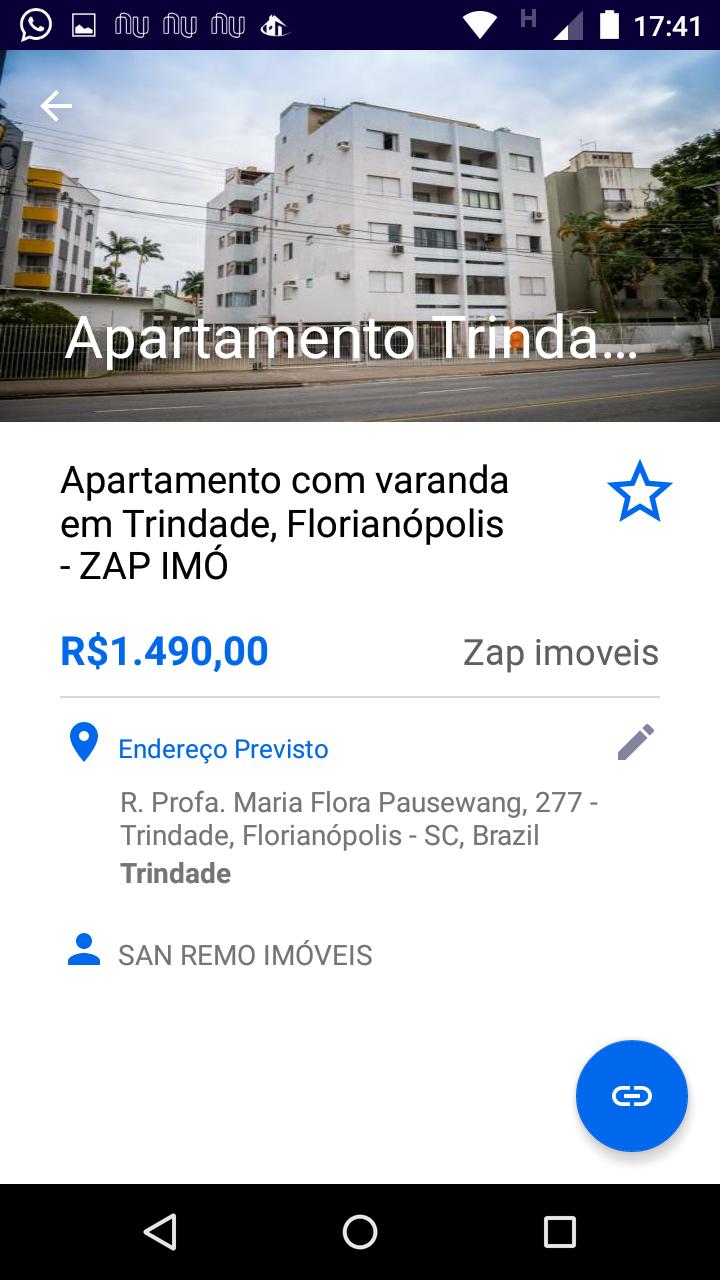Image resolution: width=720 pixels, height=1280 pixels.
Task: Toggle the star to favorite this listing
Action: point(639,490)
